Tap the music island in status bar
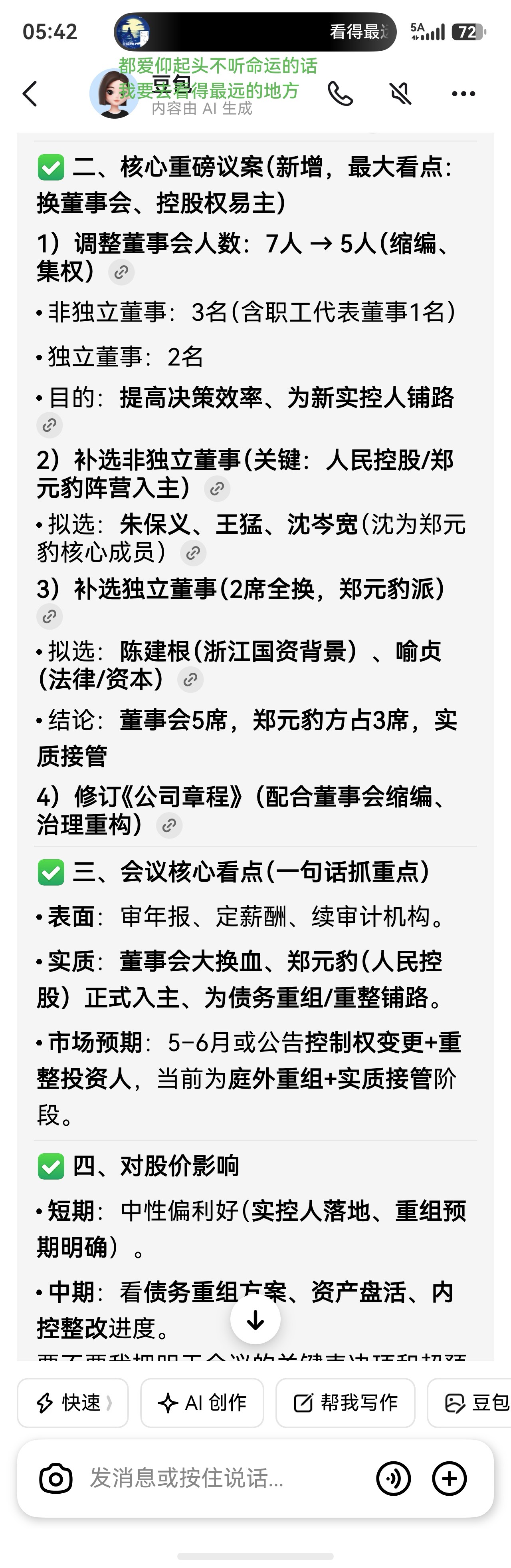The width and height of the screenshot is (511, 1568). 255,32
